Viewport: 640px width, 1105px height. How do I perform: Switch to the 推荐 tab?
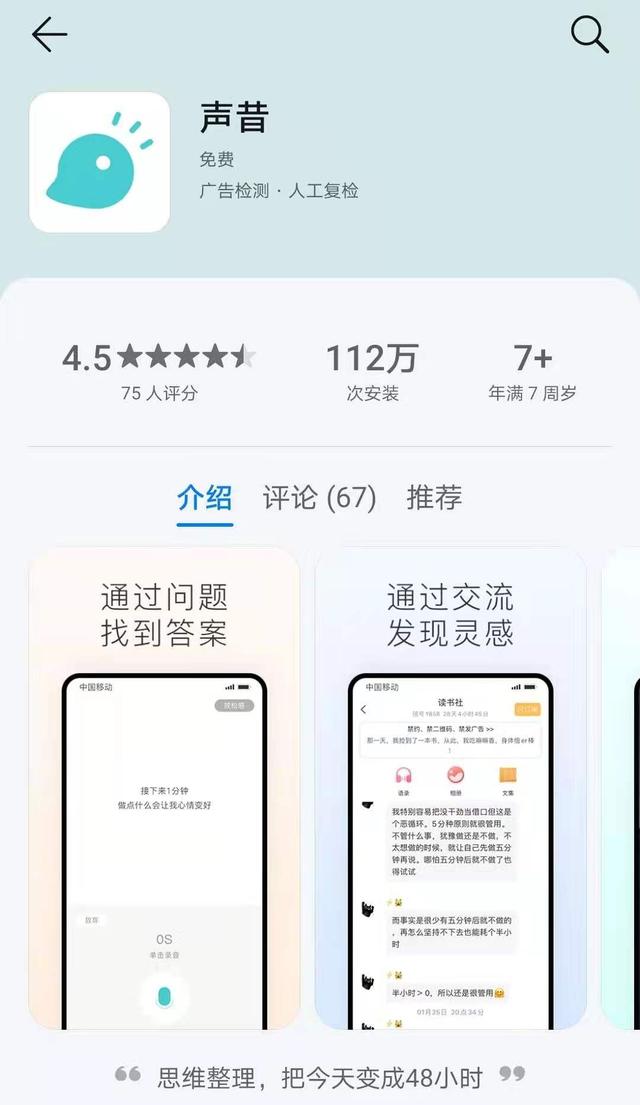[x=434, y=497]
